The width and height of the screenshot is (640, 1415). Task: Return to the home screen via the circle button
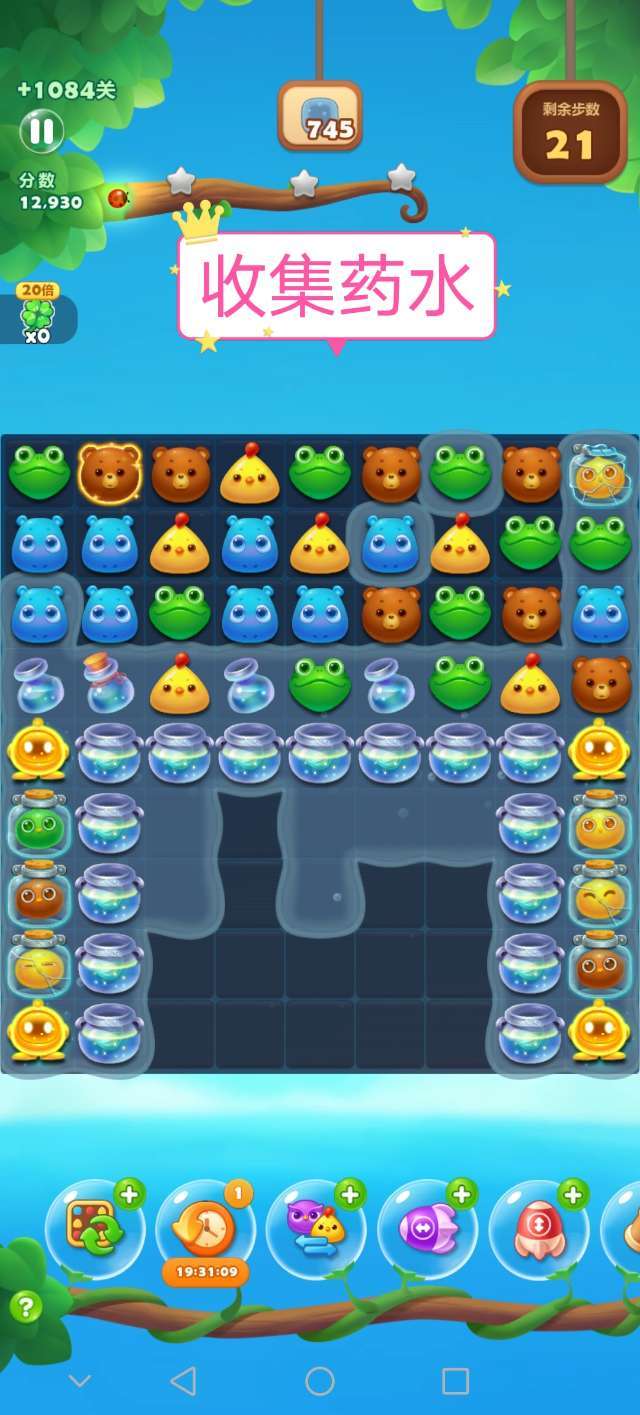pos(319,1381)
